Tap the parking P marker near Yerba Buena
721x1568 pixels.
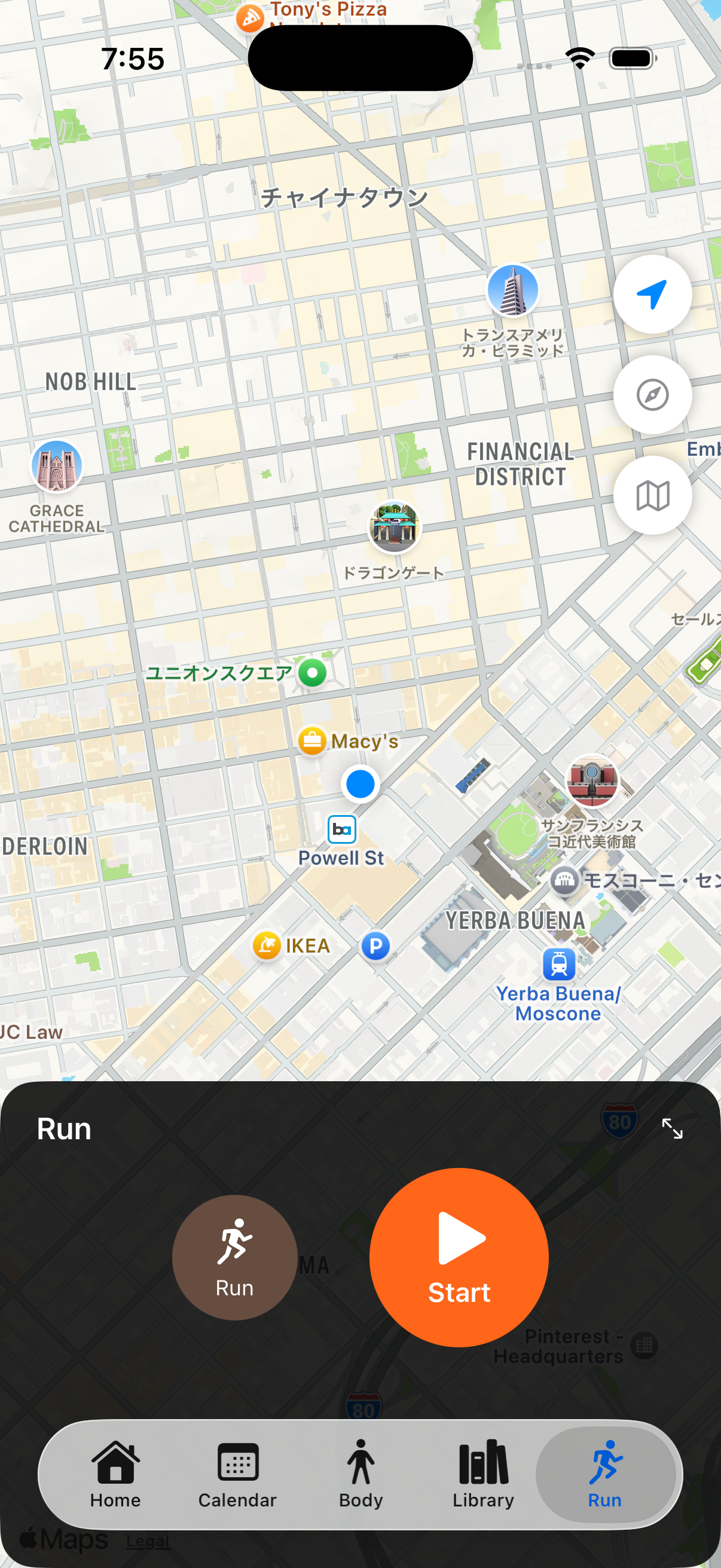tap(376, 946)
